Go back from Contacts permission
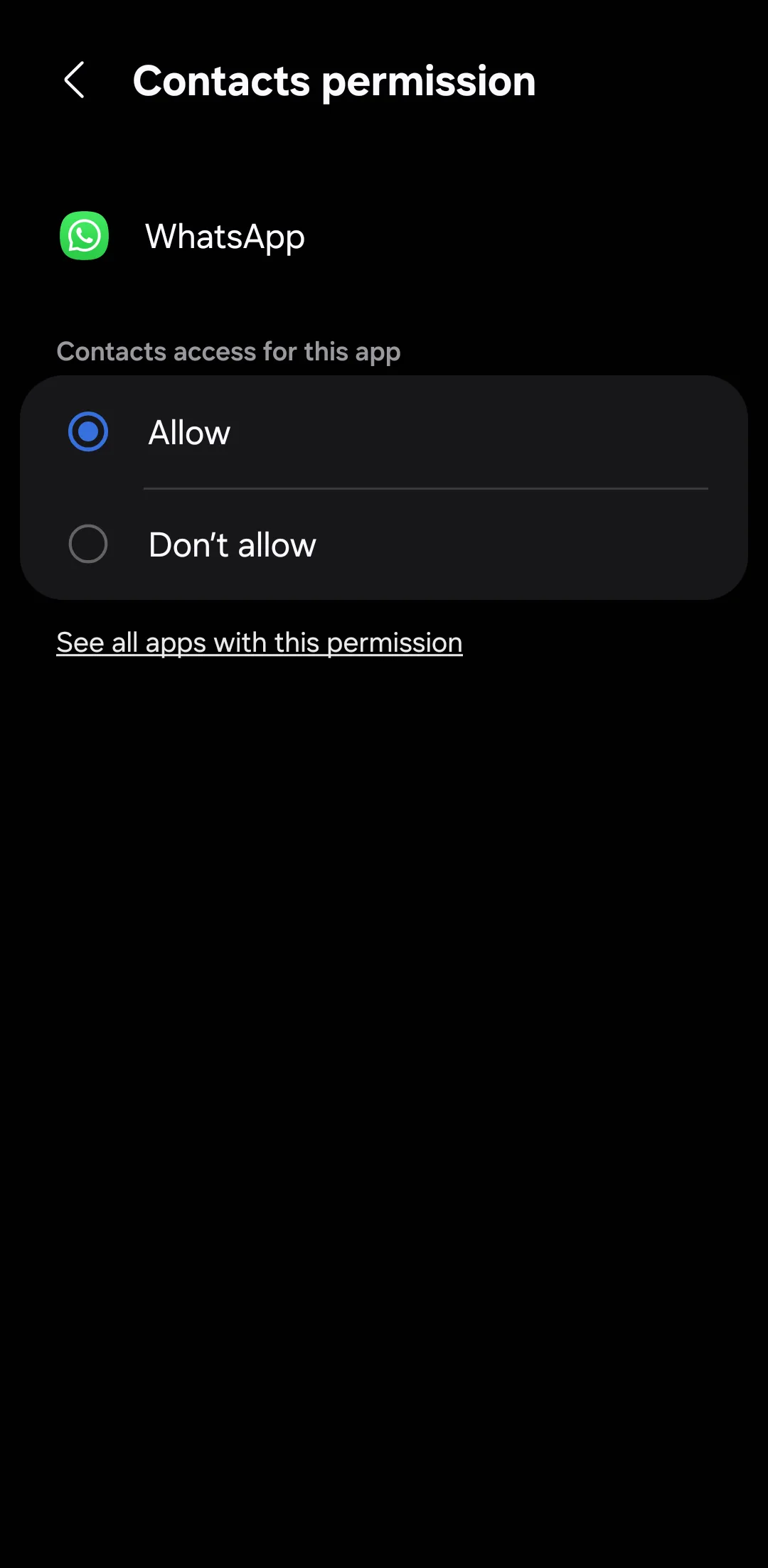 (74, 80)
